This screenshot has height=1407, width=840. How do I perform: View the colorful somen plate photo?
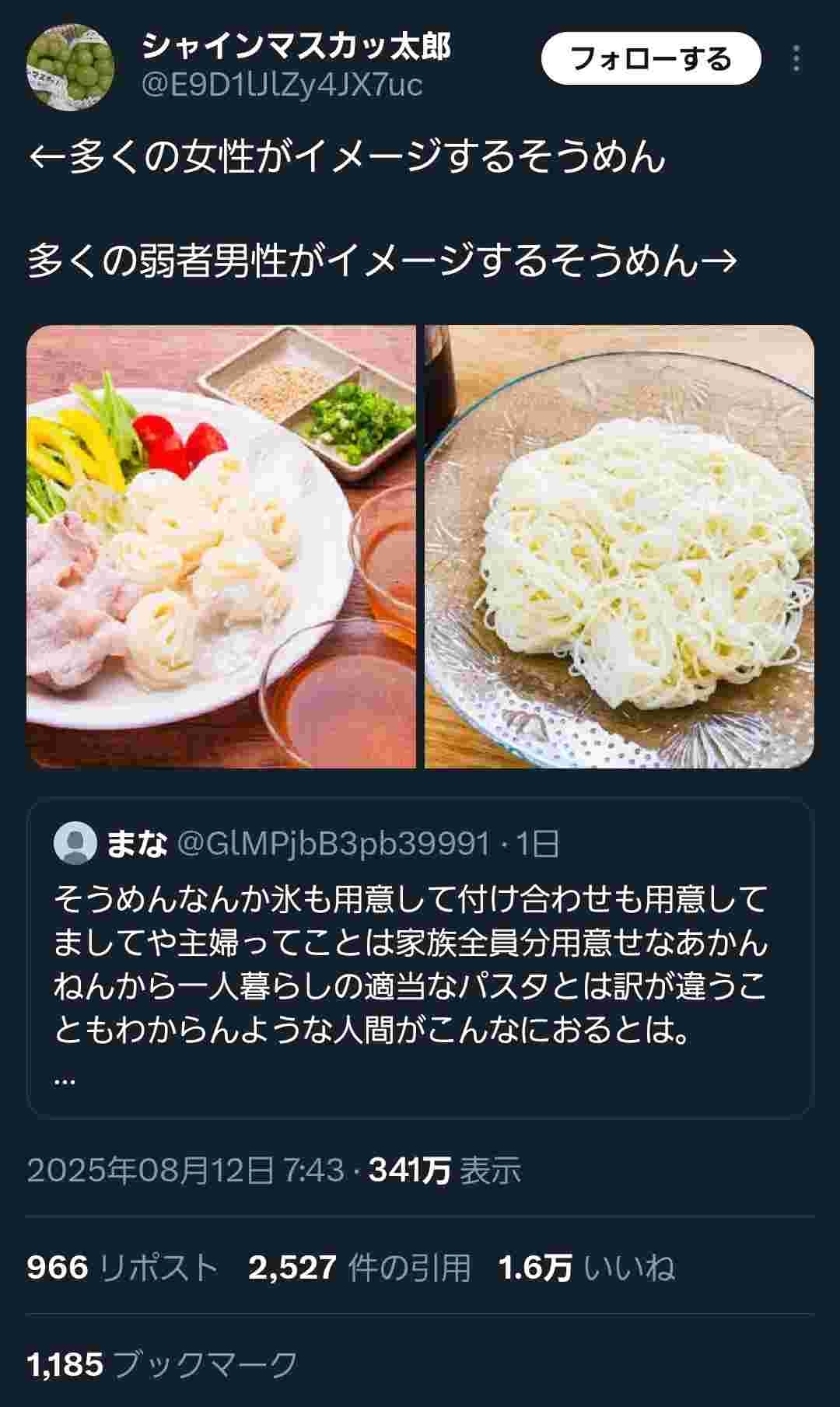click(x=221, y=547)
